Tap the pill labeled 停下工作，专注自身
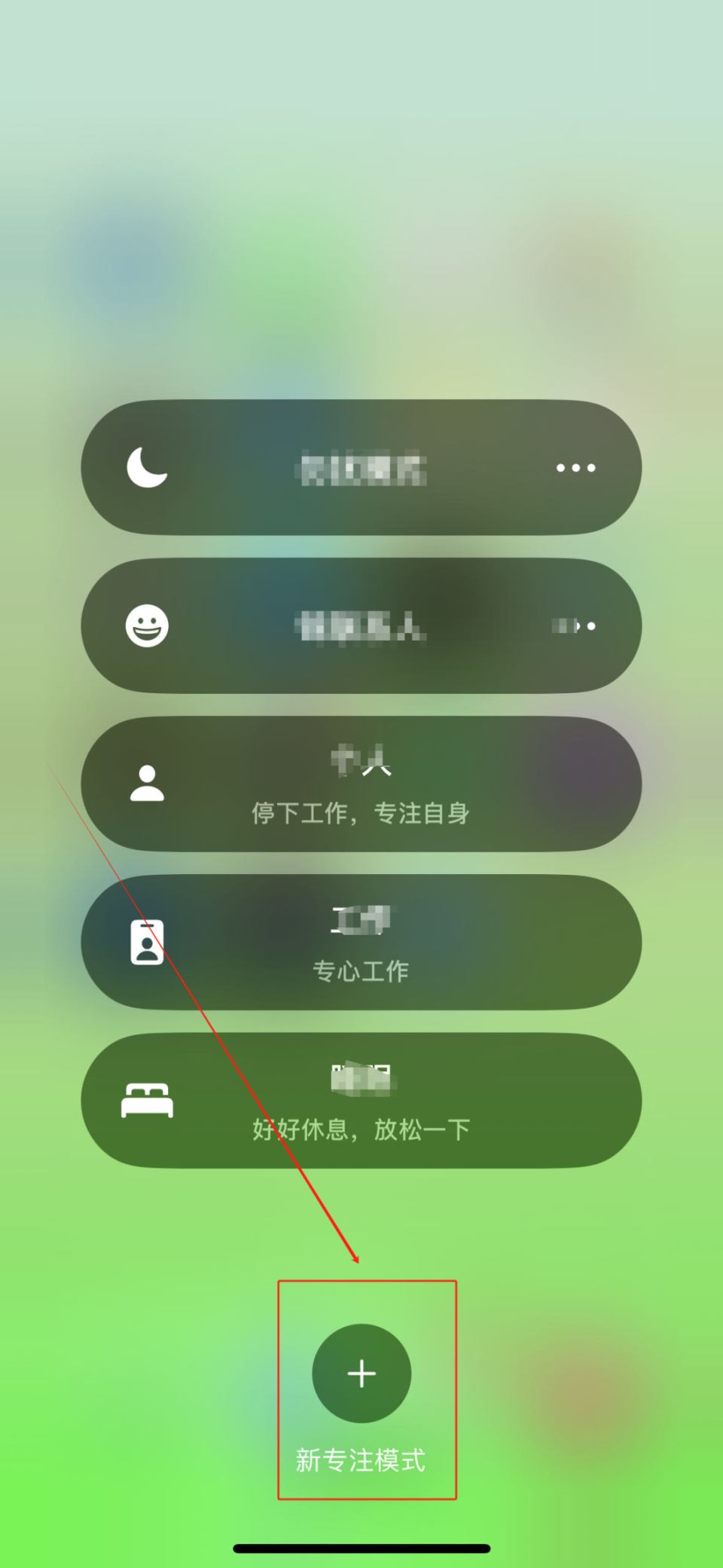The image size is (723, 1568). point(361,812)
